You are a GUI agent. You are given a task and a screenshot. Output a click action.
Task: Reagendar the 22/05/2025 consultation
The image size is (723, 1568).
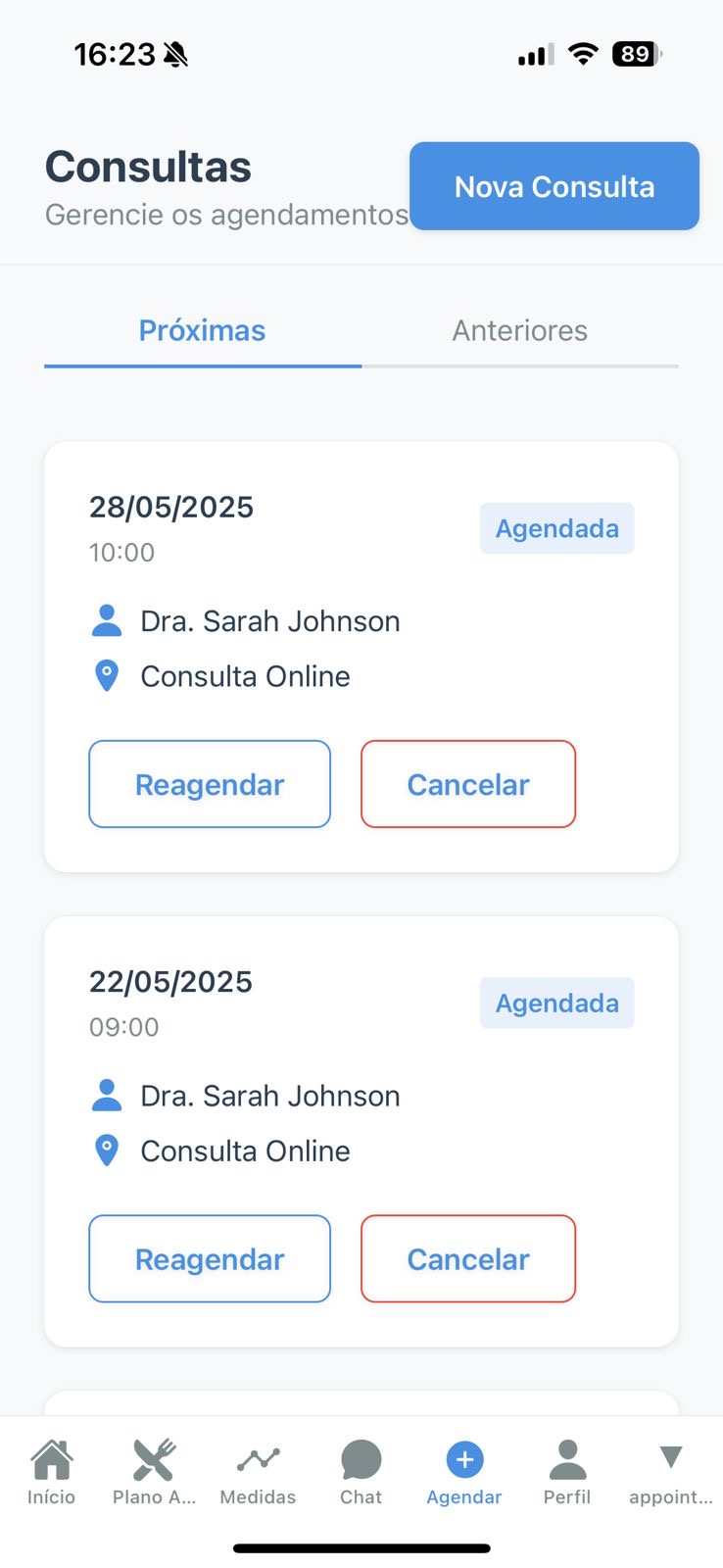point(209,1258)
